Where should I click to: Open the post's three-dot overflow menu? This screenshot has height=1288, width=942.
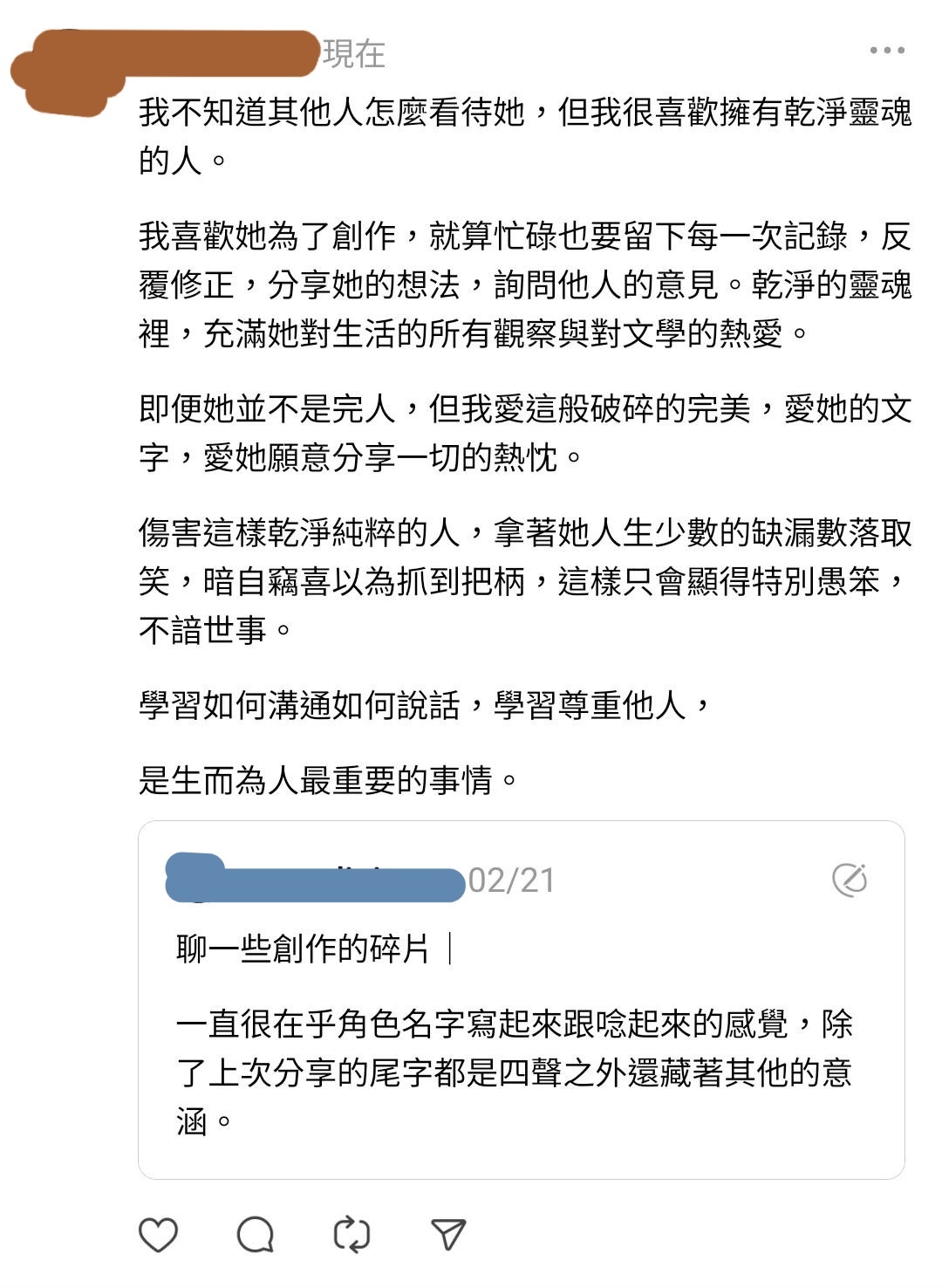887,51
